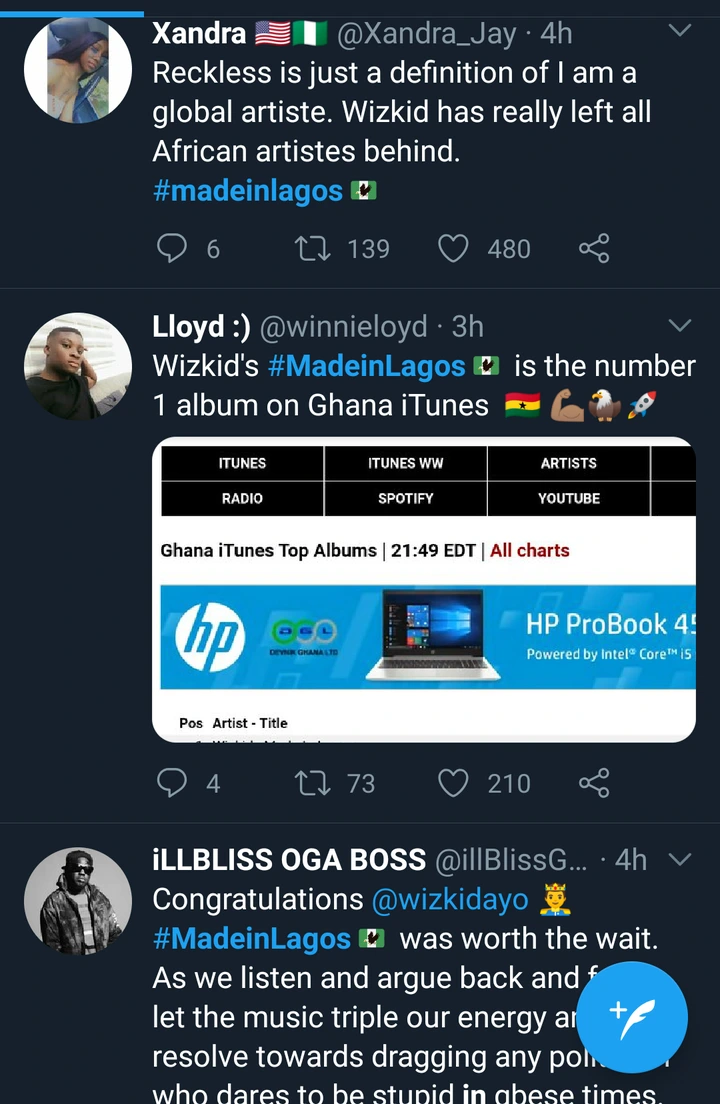Image resolution: width=720 pixels, height=1104 pixels.
Task: Share Lloyd's tweet
Action: (594, 783)
